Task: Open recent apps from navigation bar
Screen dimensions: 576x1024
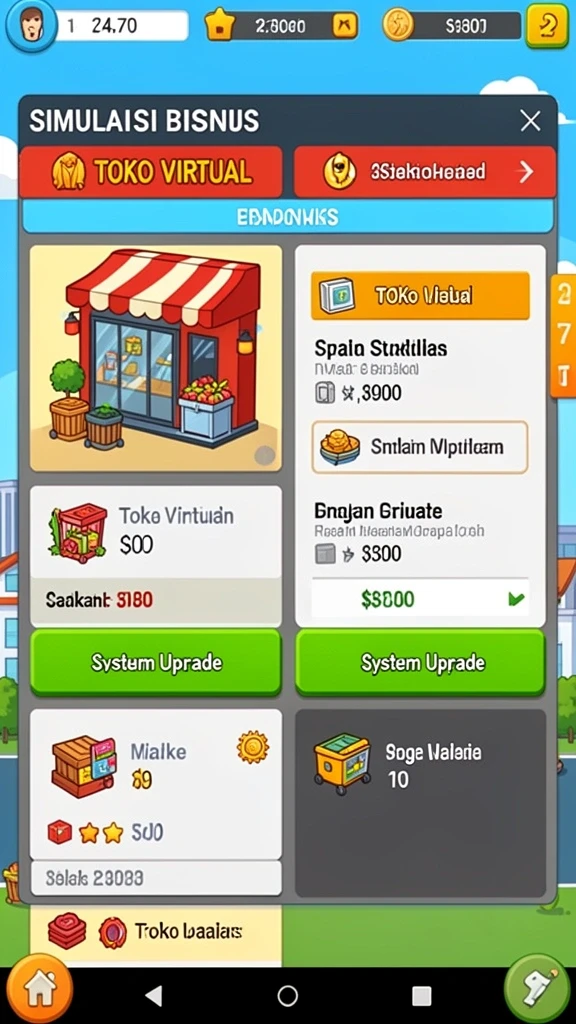Action: [421, 996]
